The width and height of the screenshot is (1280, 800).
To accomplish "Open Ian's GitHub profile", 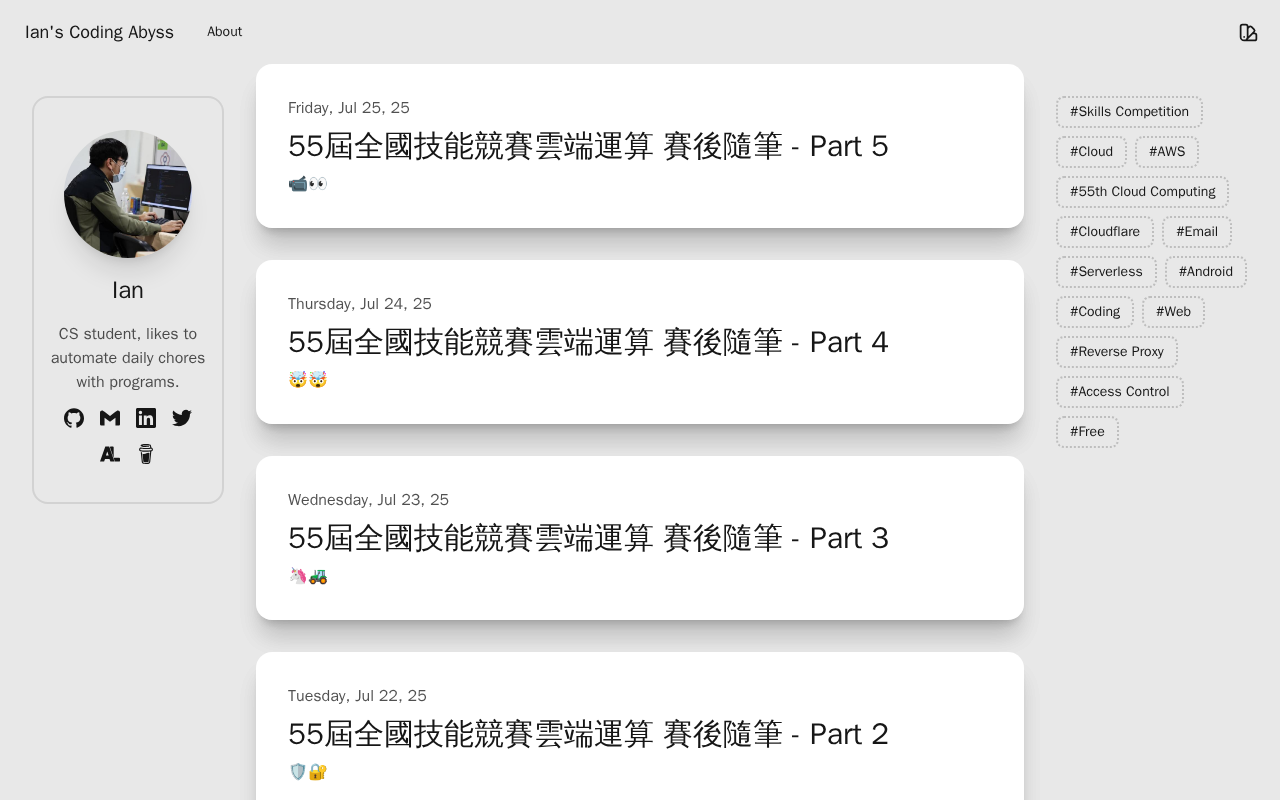I will click(x=74, y=418).
